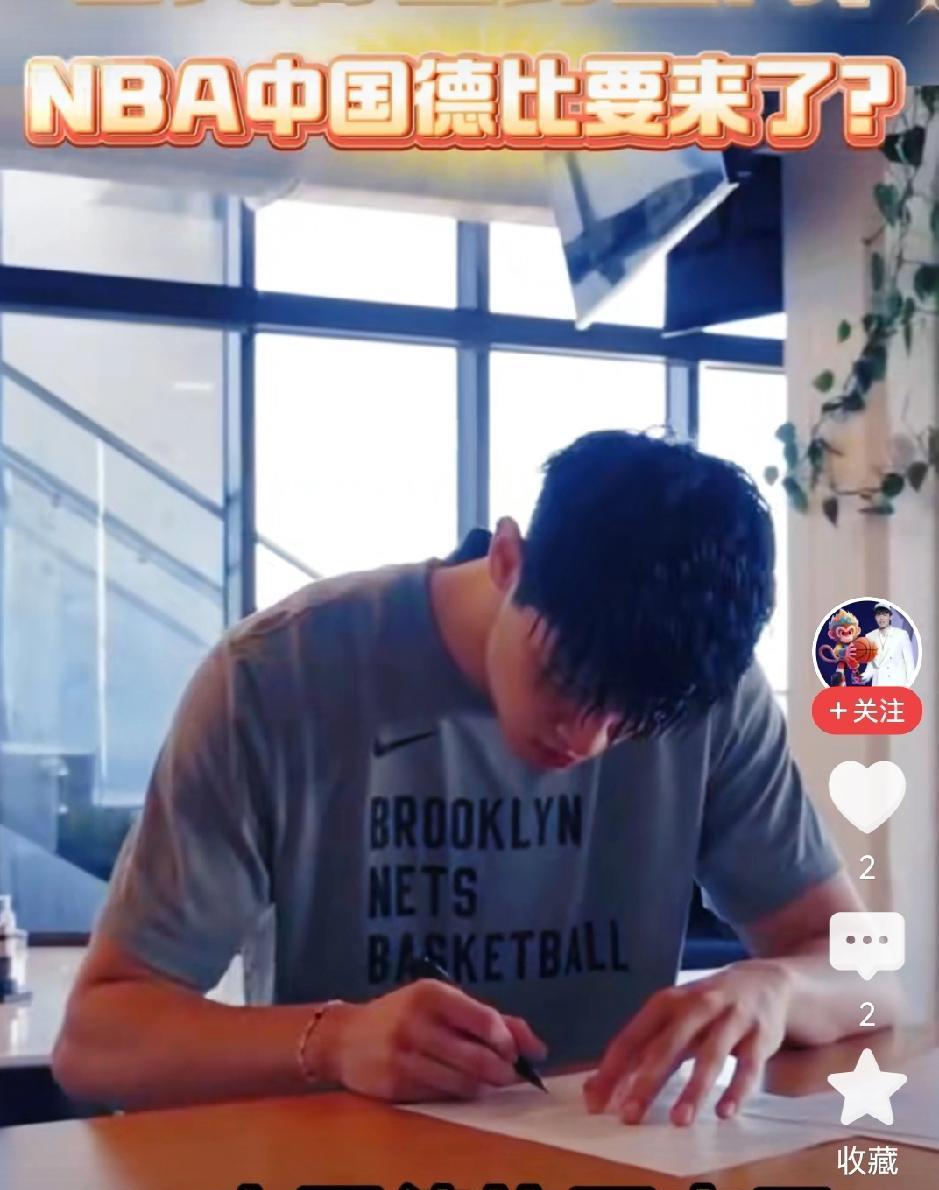
Task: Like this video with the heart
Action: pyautogui.click(x=866, y=795)
